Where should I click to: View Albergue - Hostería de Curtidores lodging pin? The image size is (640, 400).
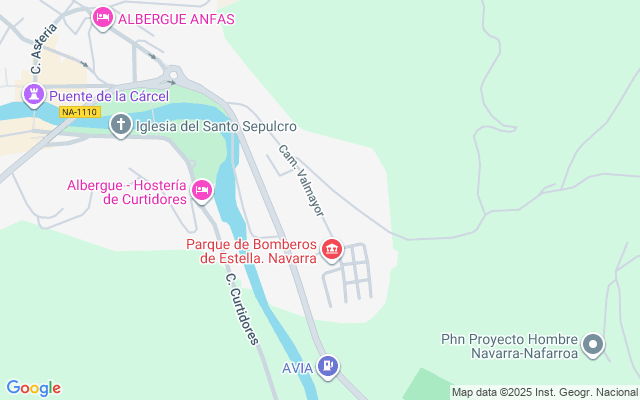pos(202,190)
